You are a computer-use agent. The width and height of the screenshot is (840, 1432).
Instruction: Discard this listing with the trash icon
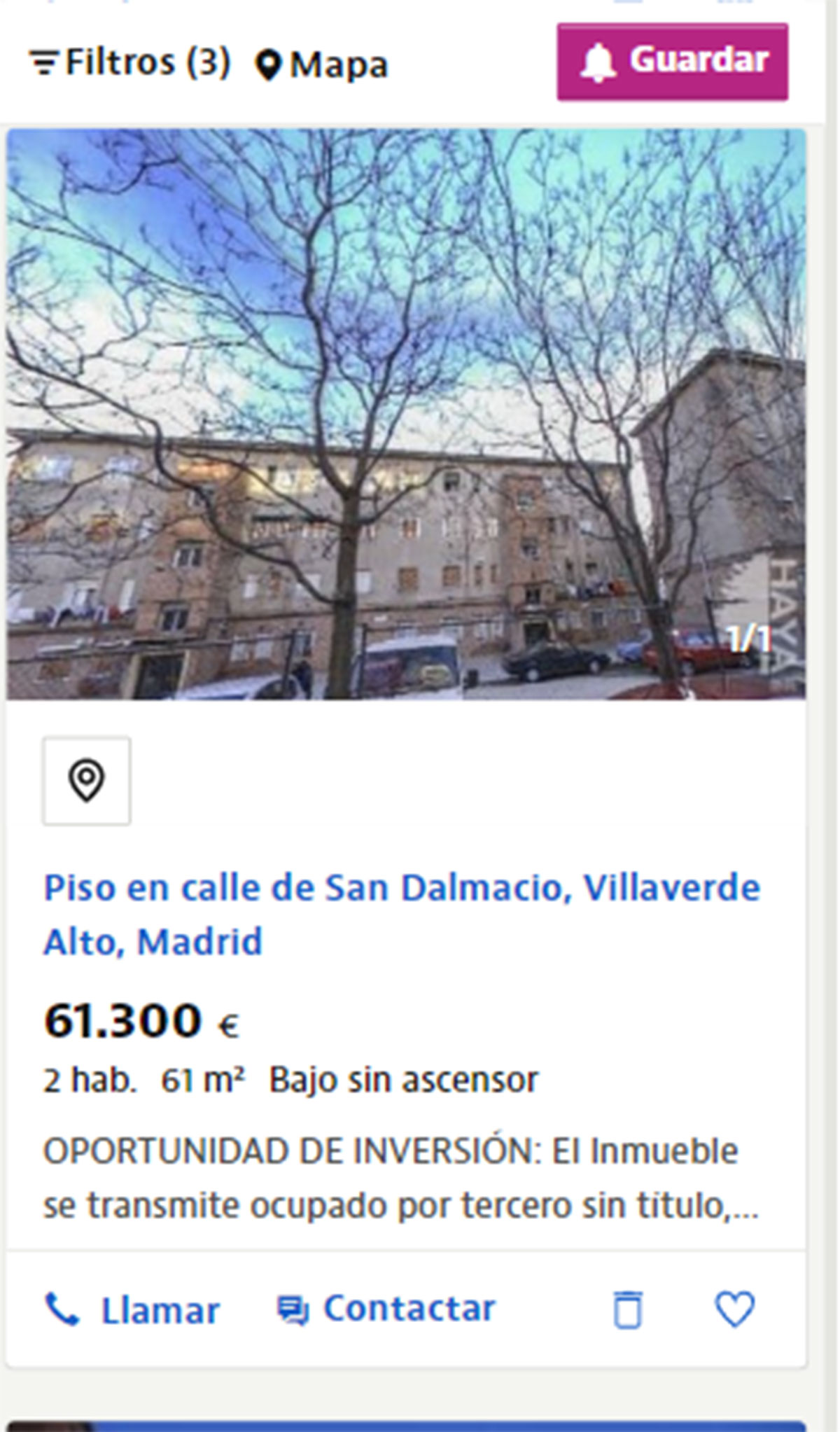pos(627,1309)
